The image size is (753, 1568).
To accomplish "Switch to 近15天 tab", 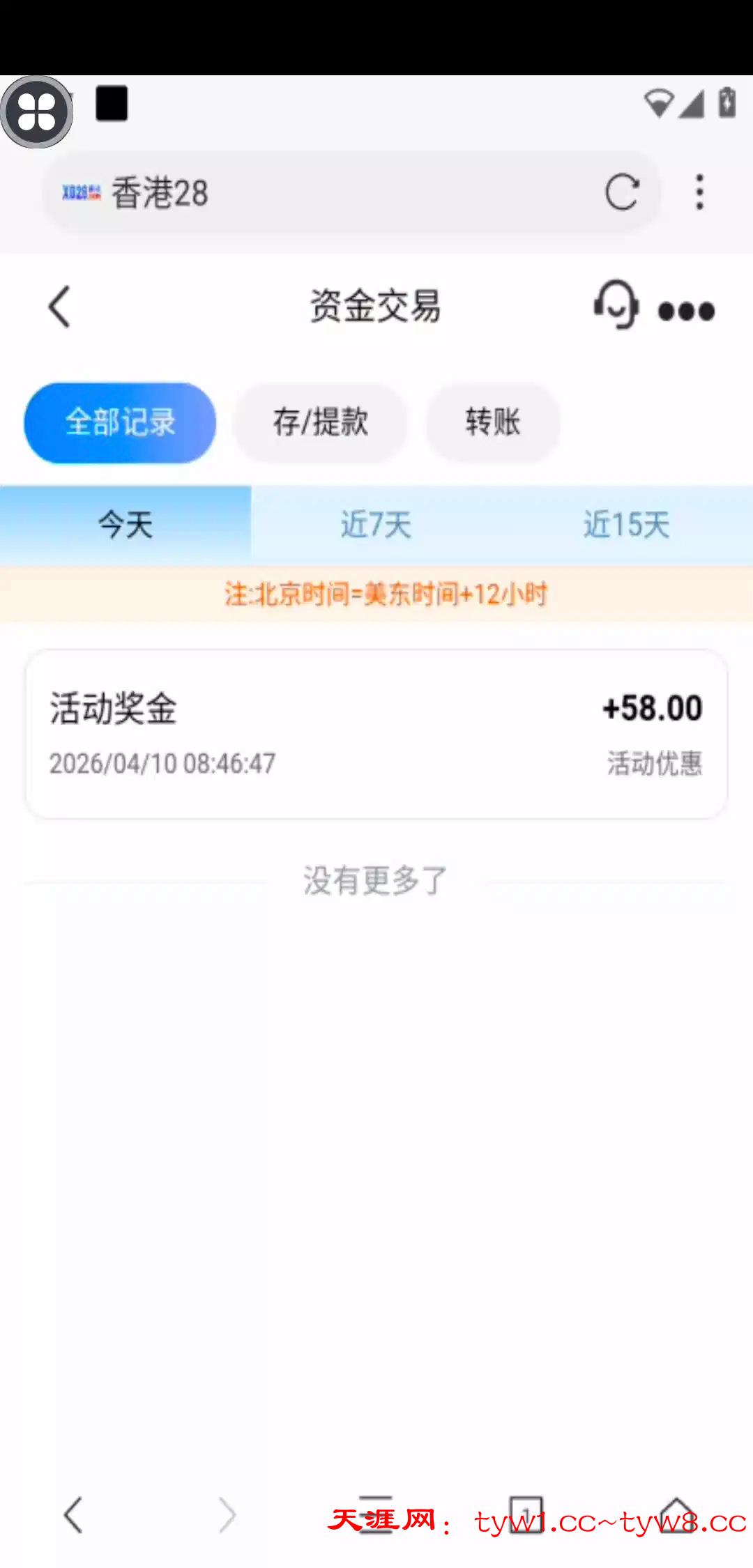I will (626, 524).
